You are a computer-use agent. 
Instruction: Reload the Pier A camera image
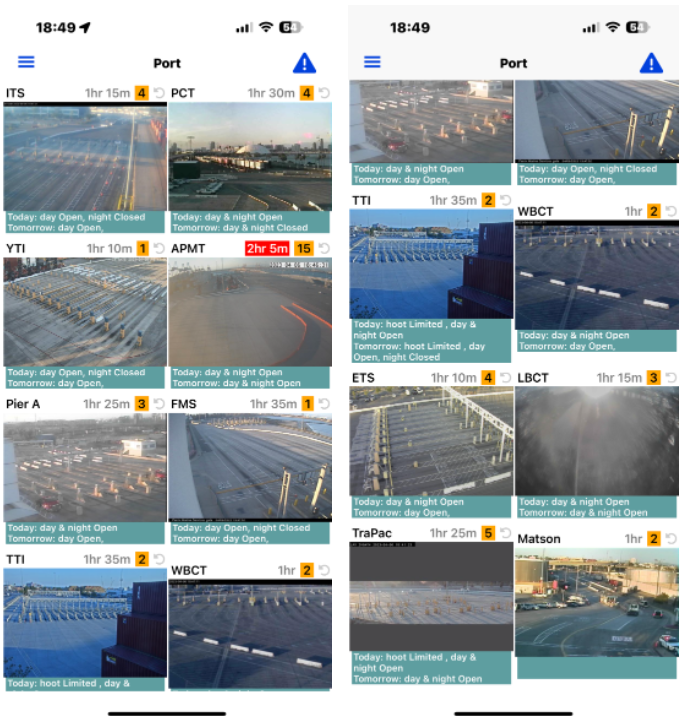pos(159,404)
